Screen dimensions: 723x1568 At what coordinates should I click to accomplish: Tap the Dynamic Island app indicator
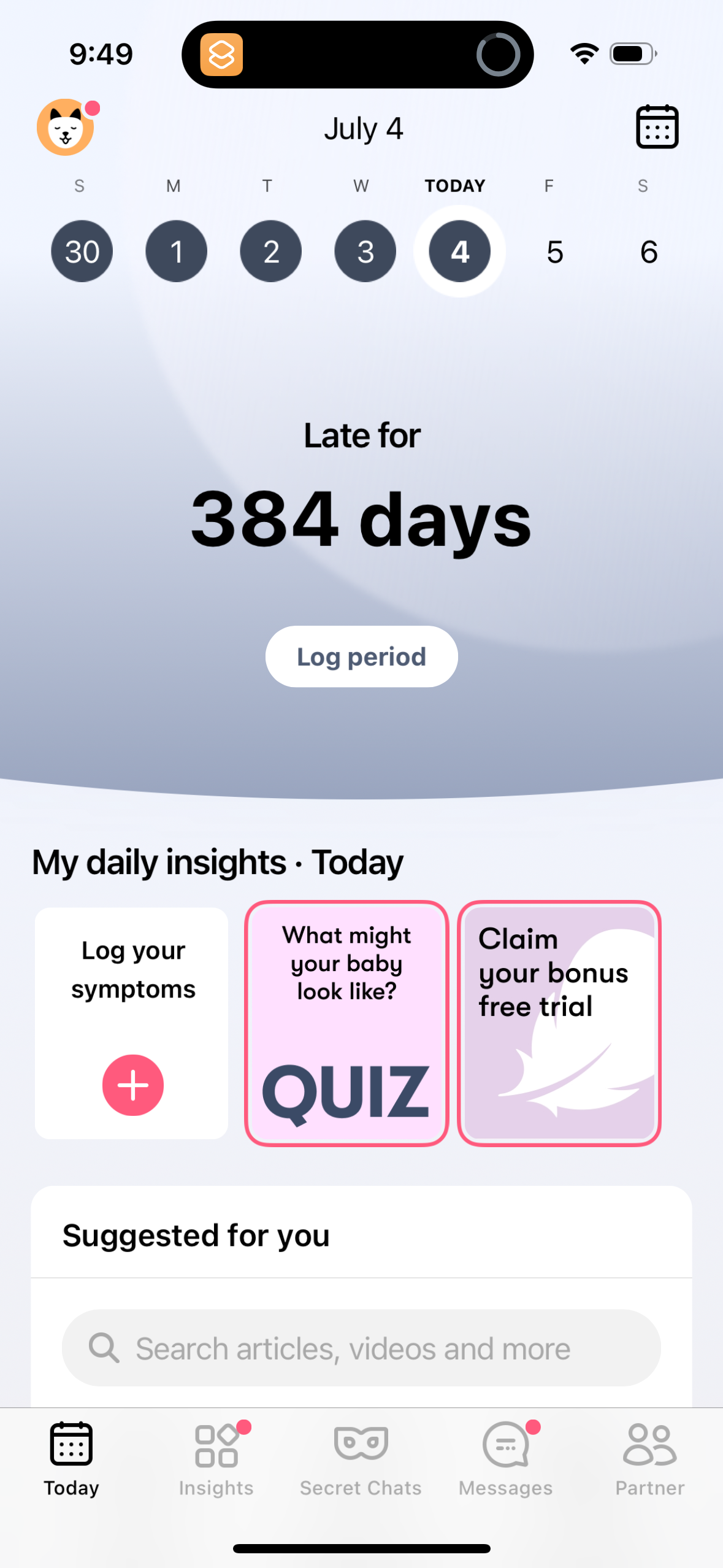coord(223,54)
